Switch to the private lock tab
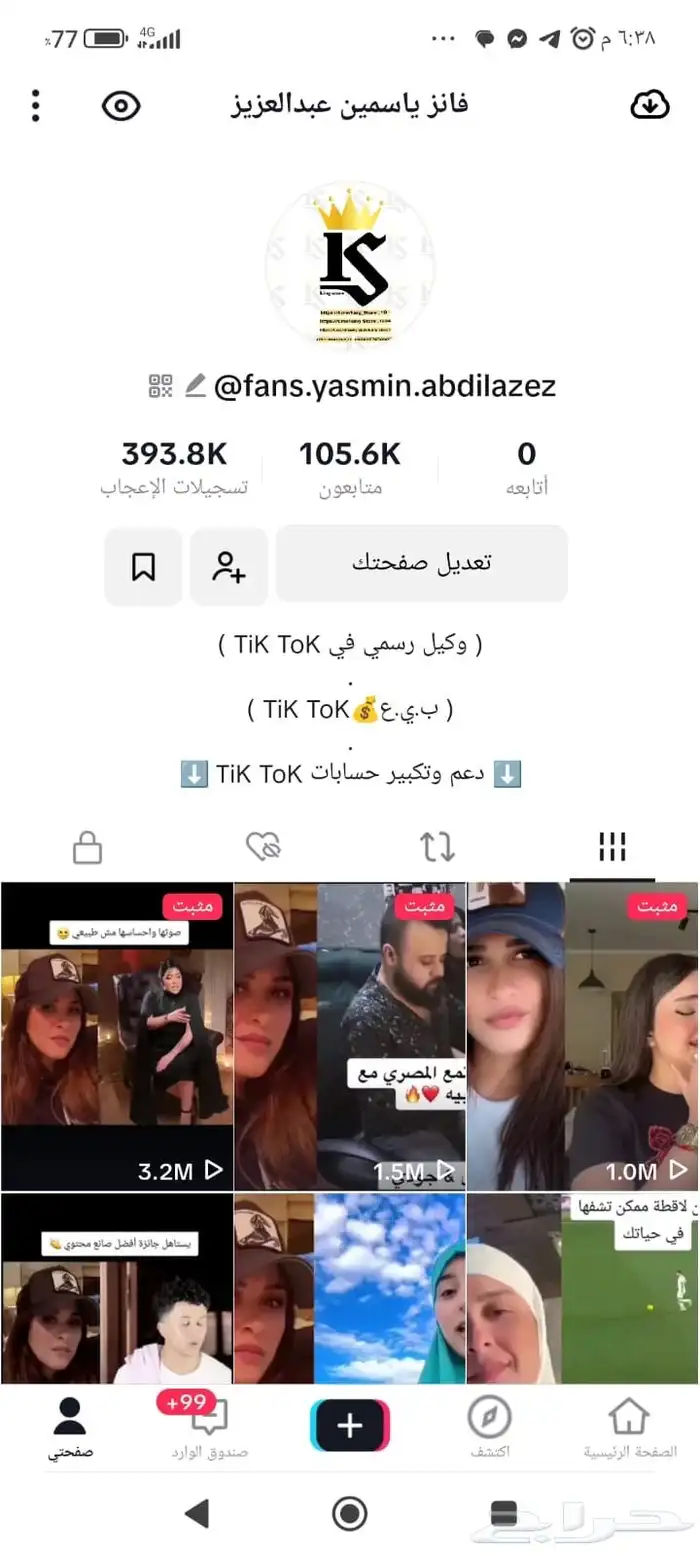Screen dimensions: 700x1556 pyautogui.click(x=88, y=849)
